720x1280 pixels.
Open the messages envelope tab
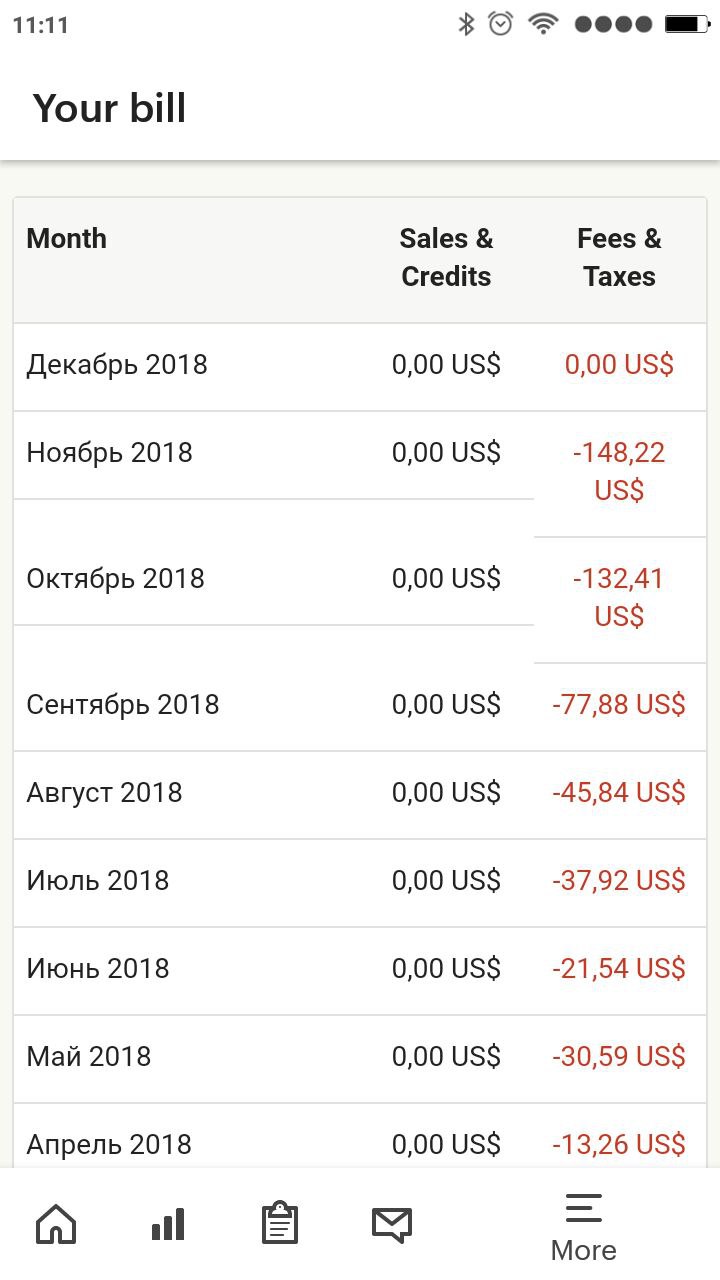(x=392, y=1224)
